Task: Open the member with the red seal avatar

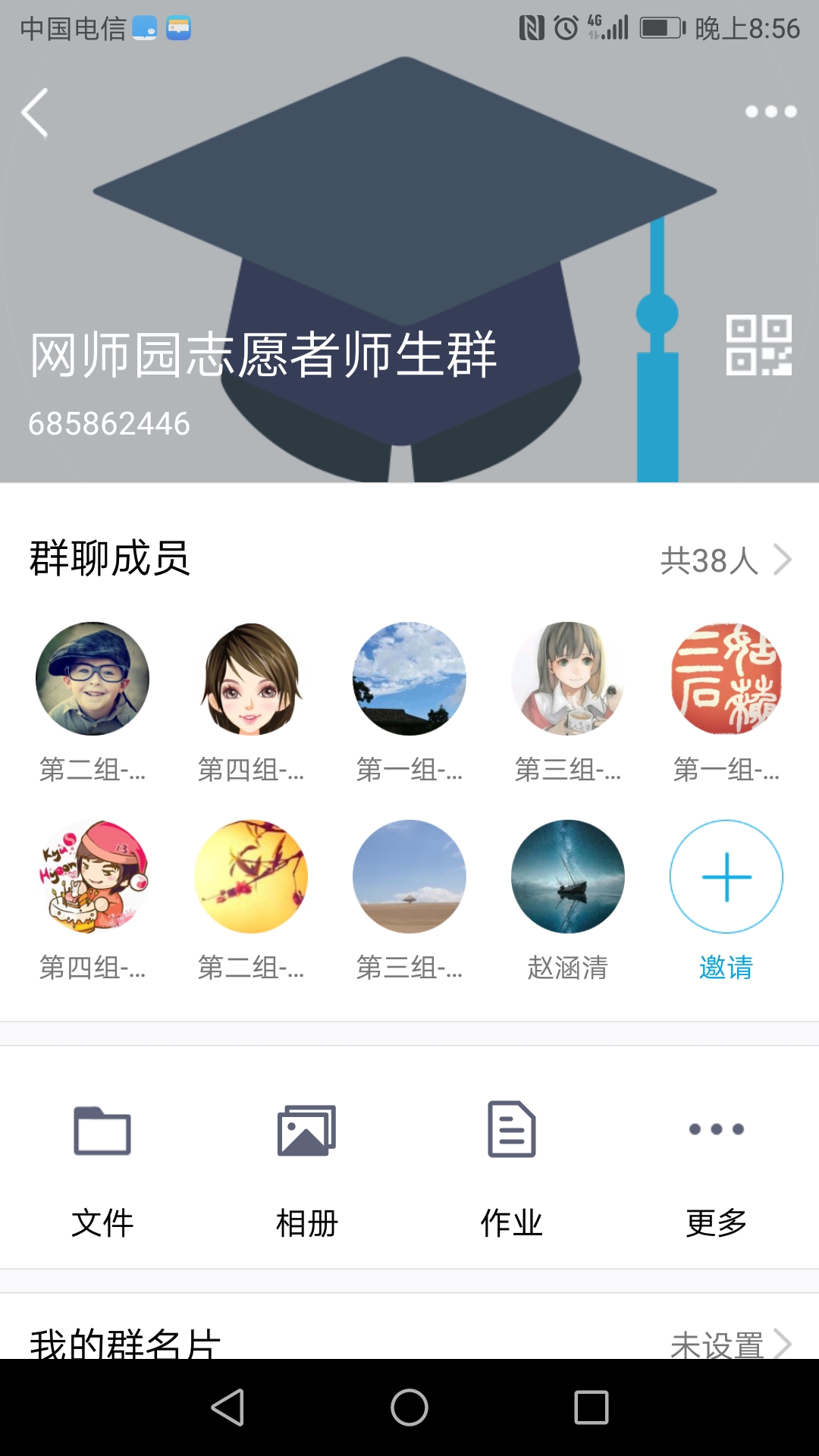Action: pyautogui.click(x=726, y=679)
